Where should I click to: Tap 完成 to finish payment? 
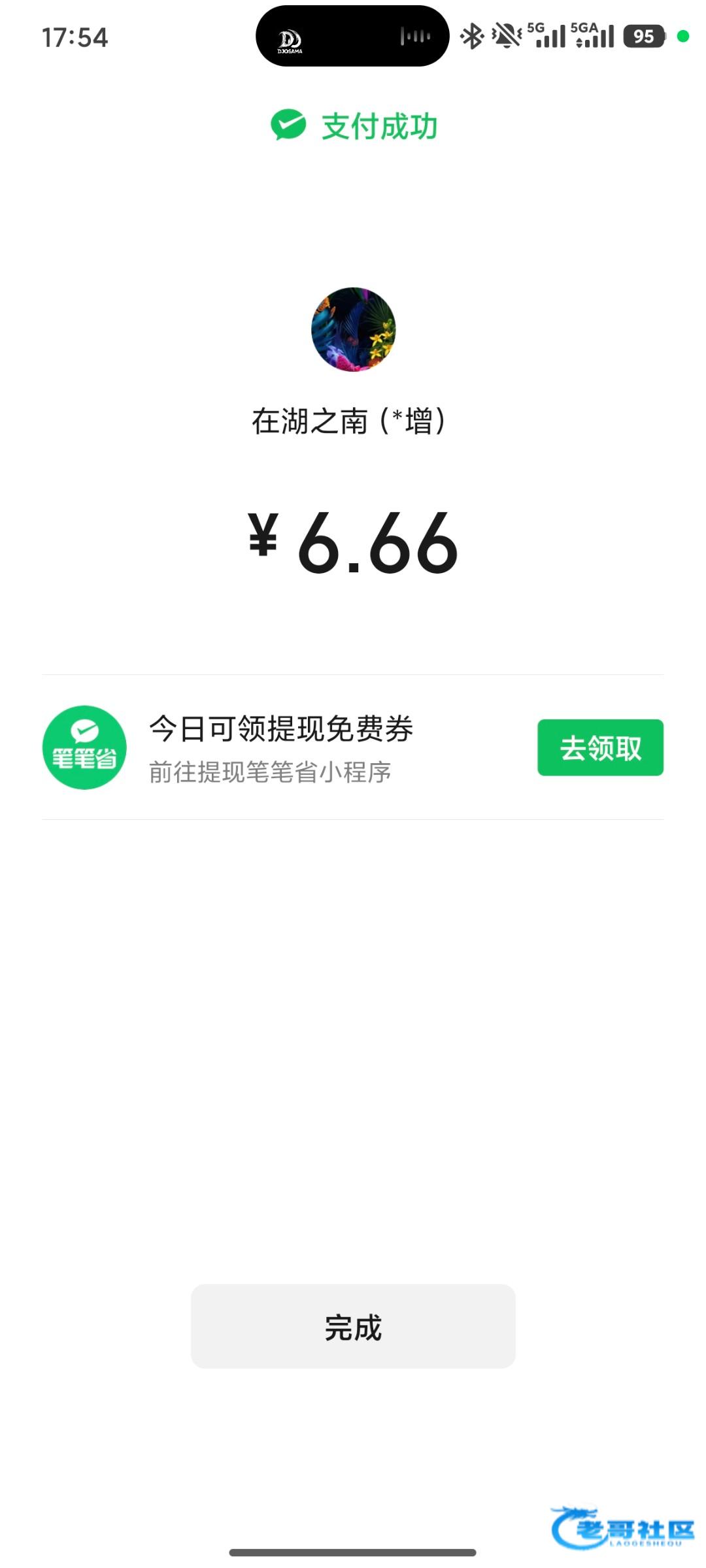[x=353, y=1326]
